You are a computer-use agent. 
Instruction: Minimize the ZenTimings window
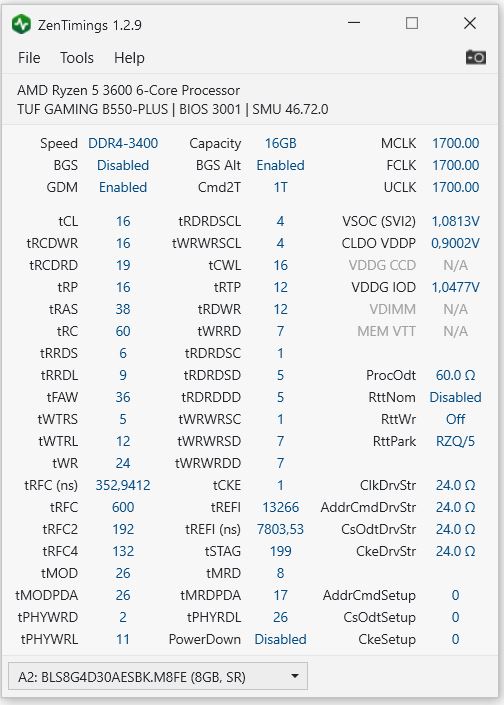354,22
